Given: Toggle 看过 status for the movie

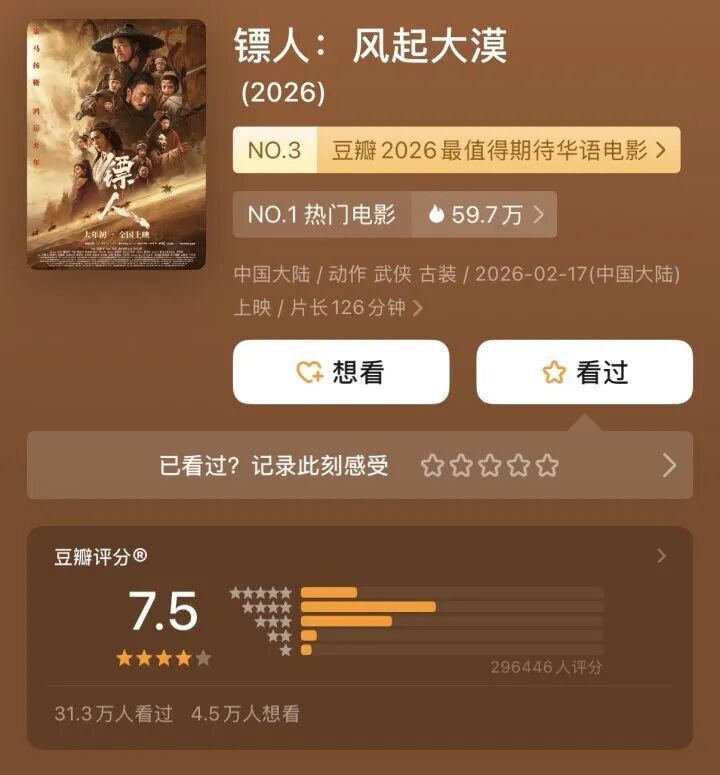Looking at the screenshot, I should coord(584,371).
